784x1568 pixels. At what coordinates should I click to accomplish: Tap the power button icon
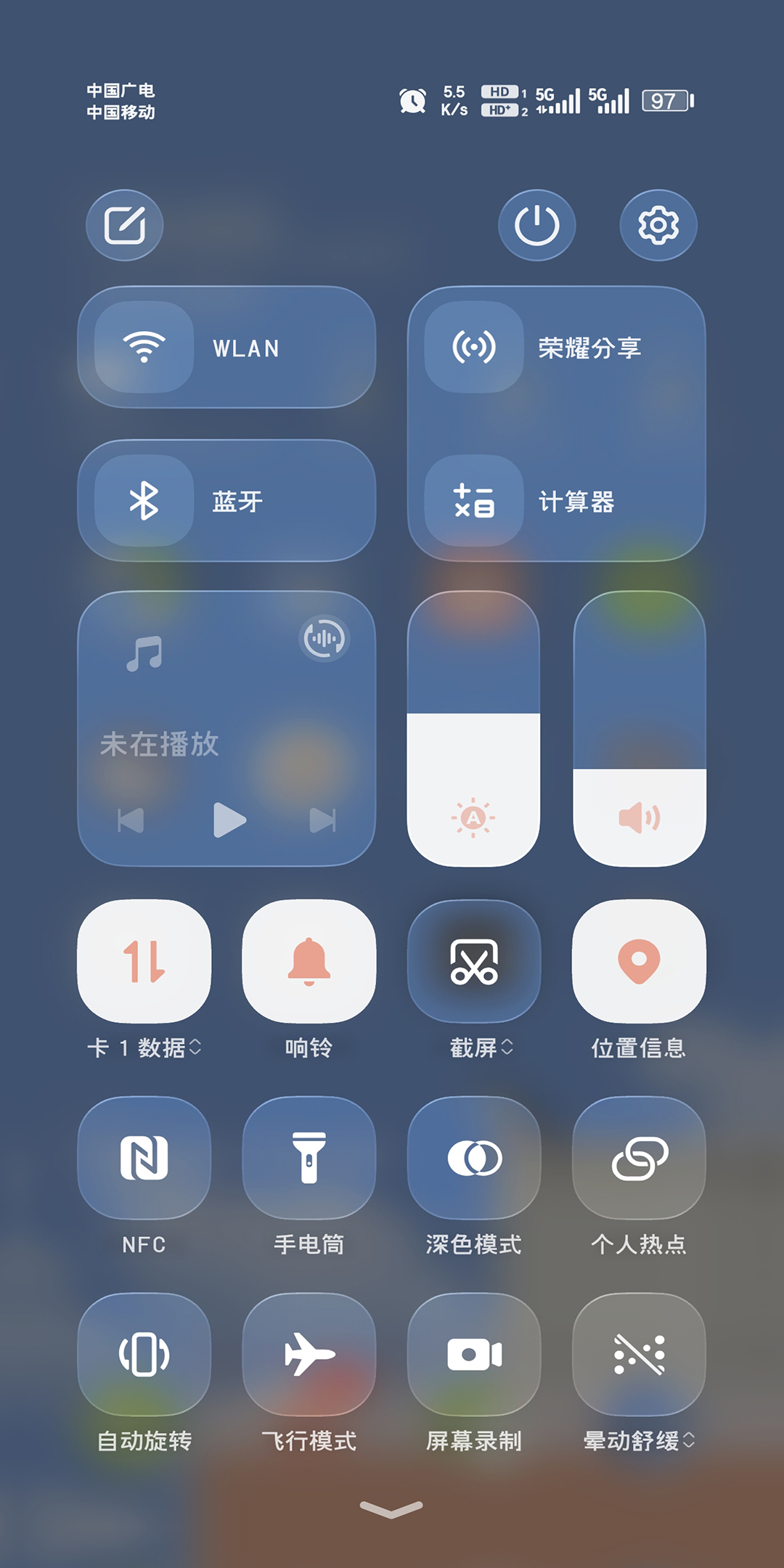pos(536,225)
